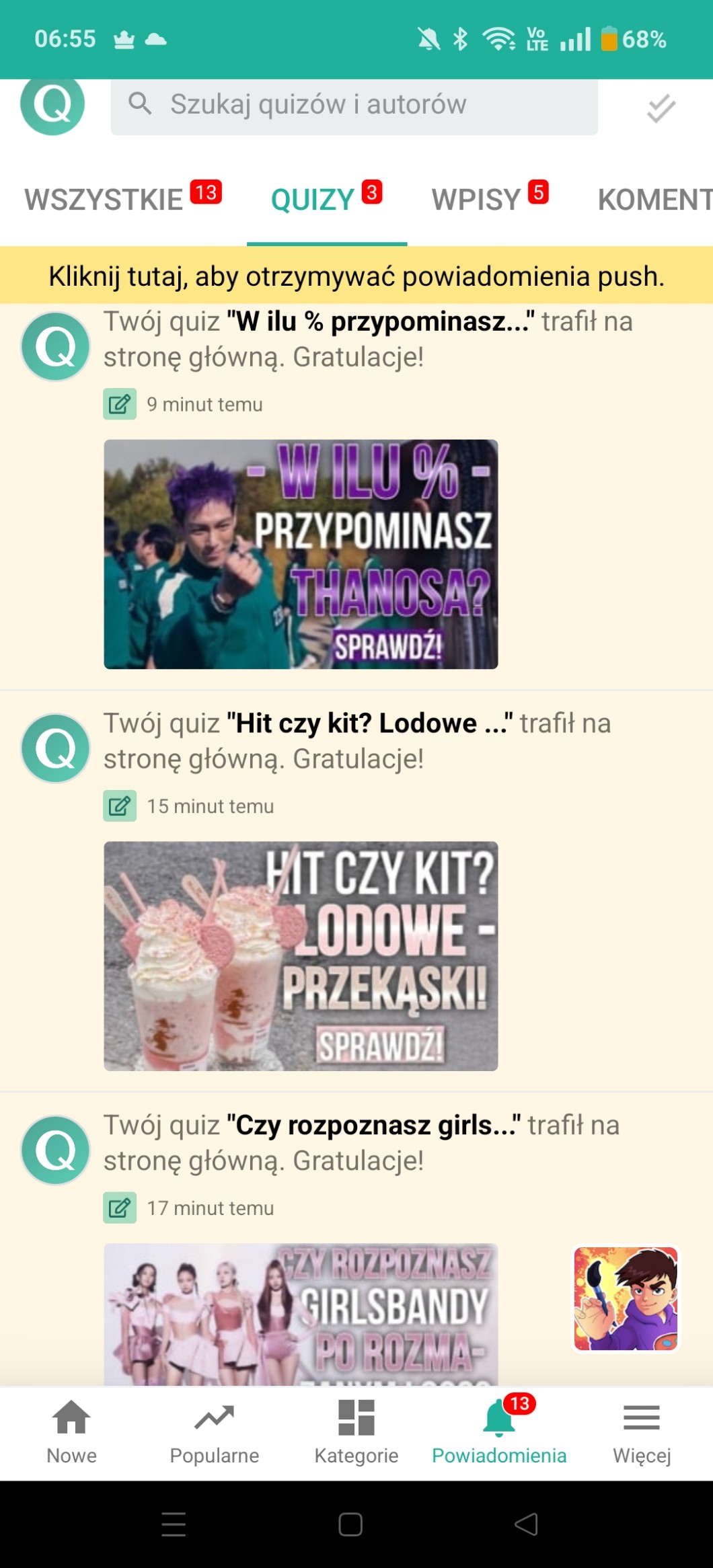Select the Quizy tab

pos(326,200)
